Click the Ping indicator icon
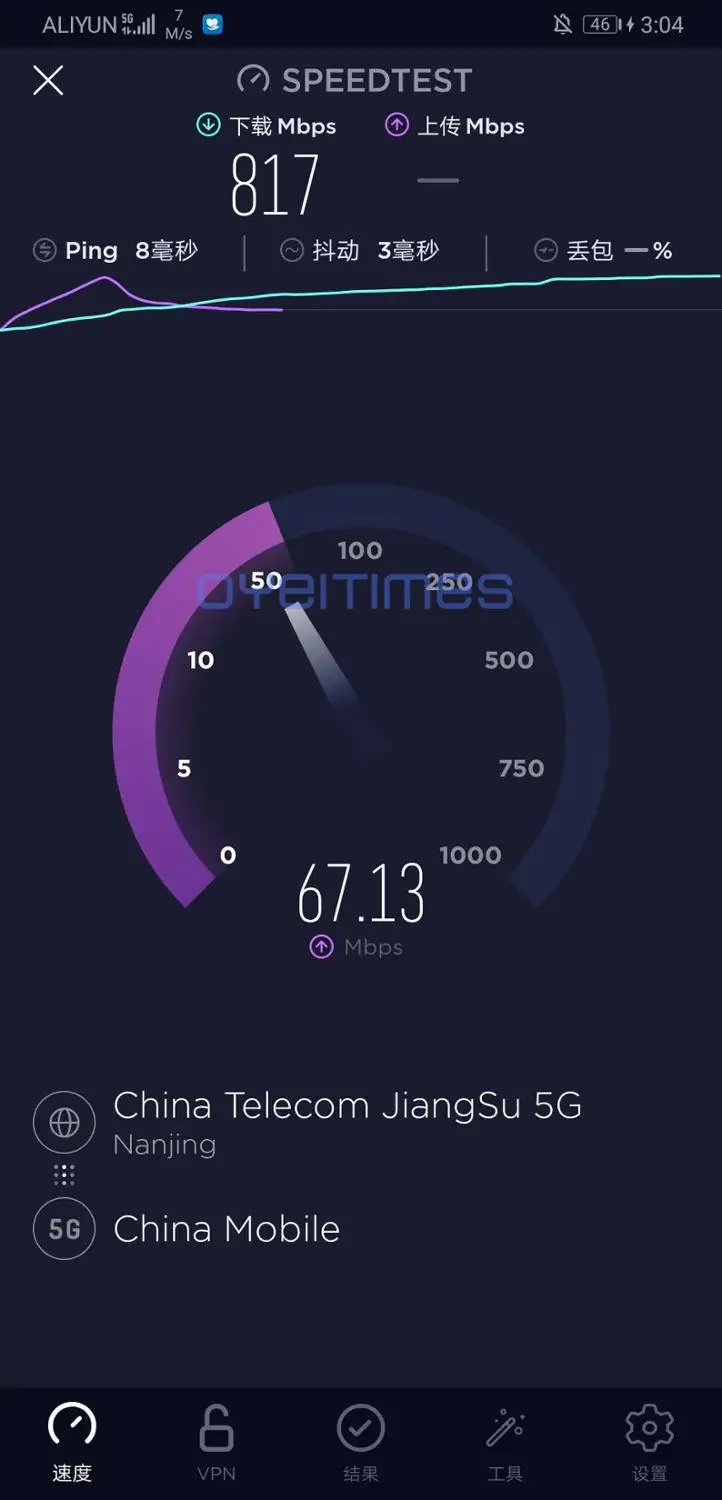Screen dimensions: 722x1500 click(44, 250)
